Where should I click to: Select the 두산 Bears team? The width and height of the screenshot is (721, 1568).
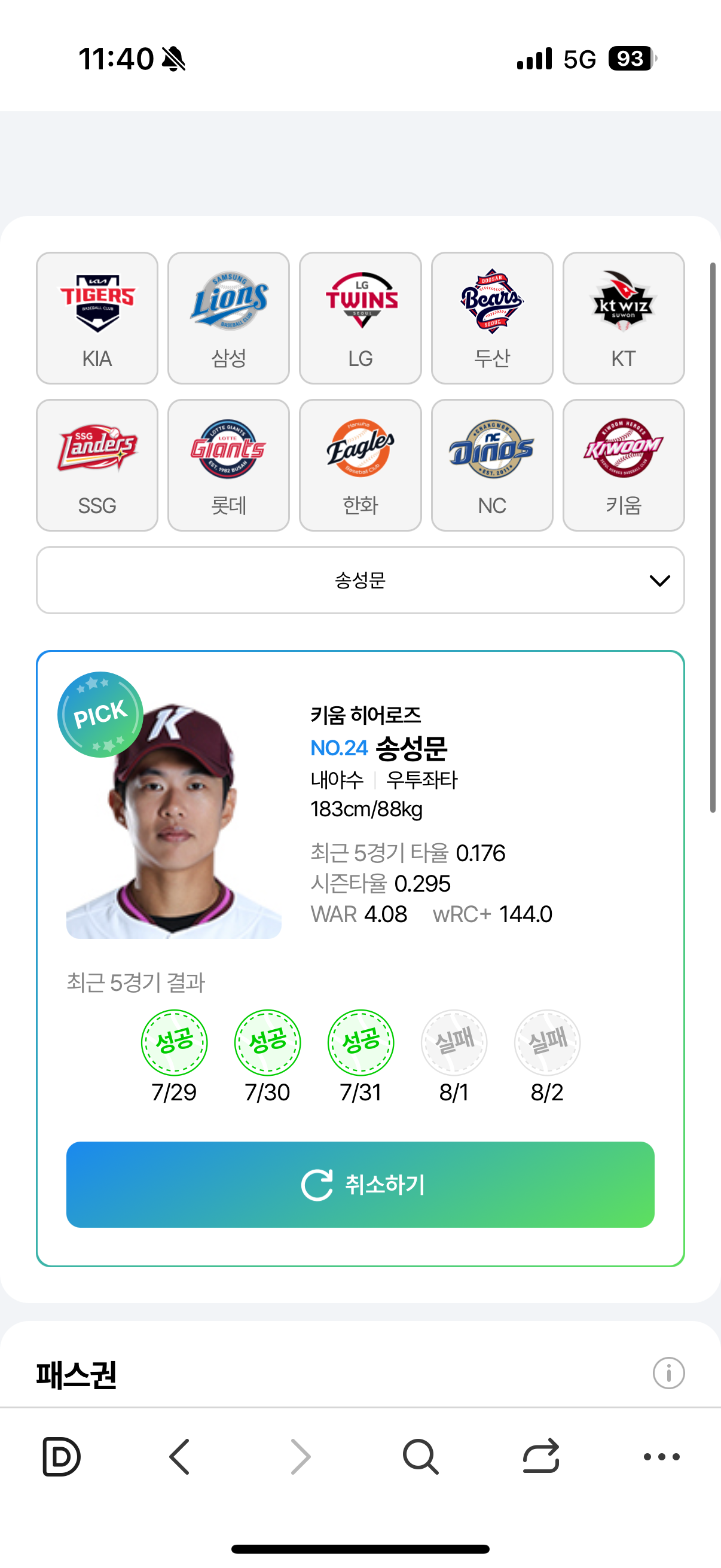pyautogui.click(x=491, y=318)
